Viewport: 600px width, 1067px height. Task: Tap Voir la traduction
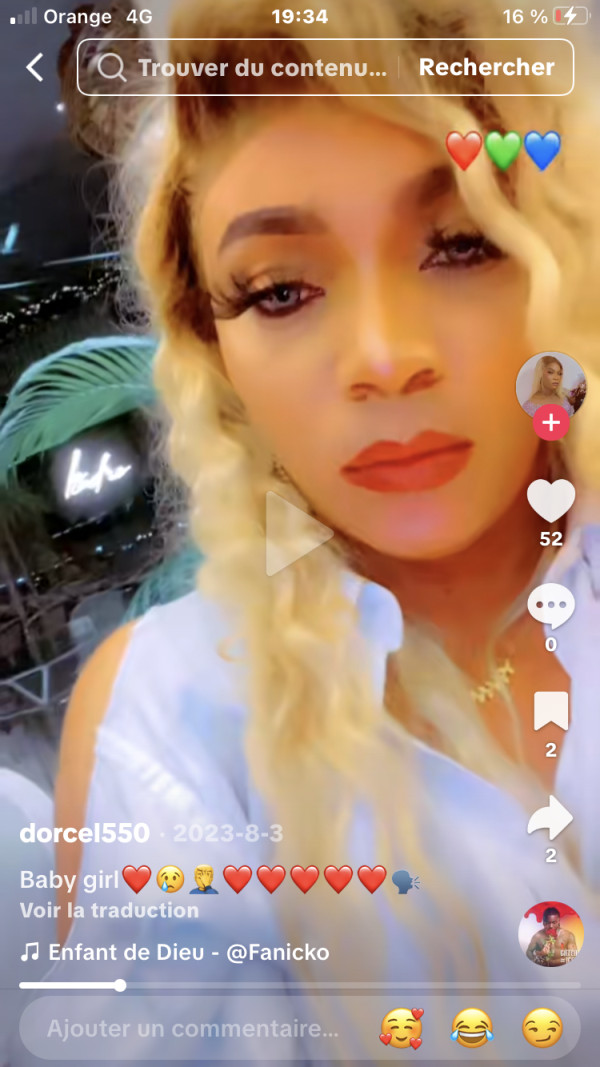[109, 910]
